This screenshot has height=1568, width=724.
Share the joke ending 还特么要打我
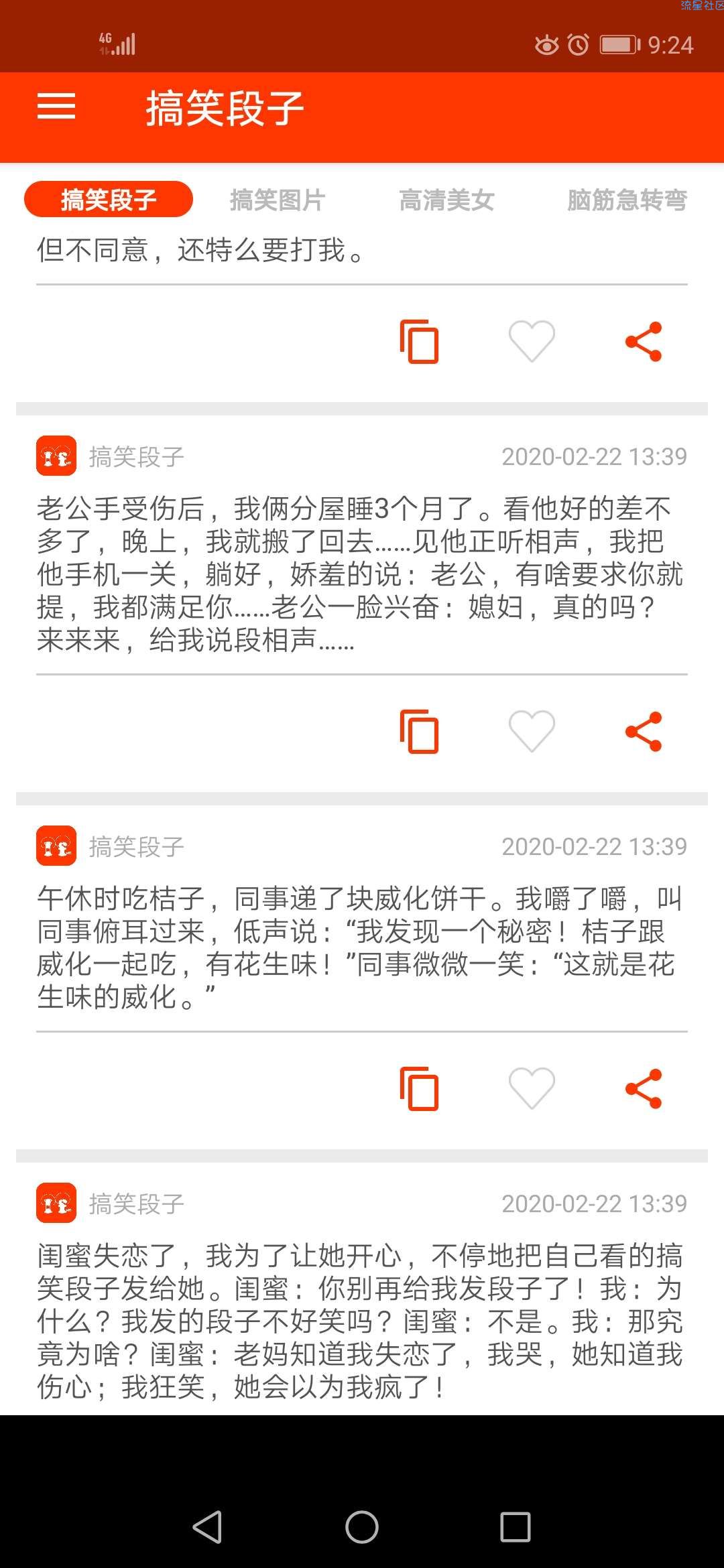click(644, 342)
